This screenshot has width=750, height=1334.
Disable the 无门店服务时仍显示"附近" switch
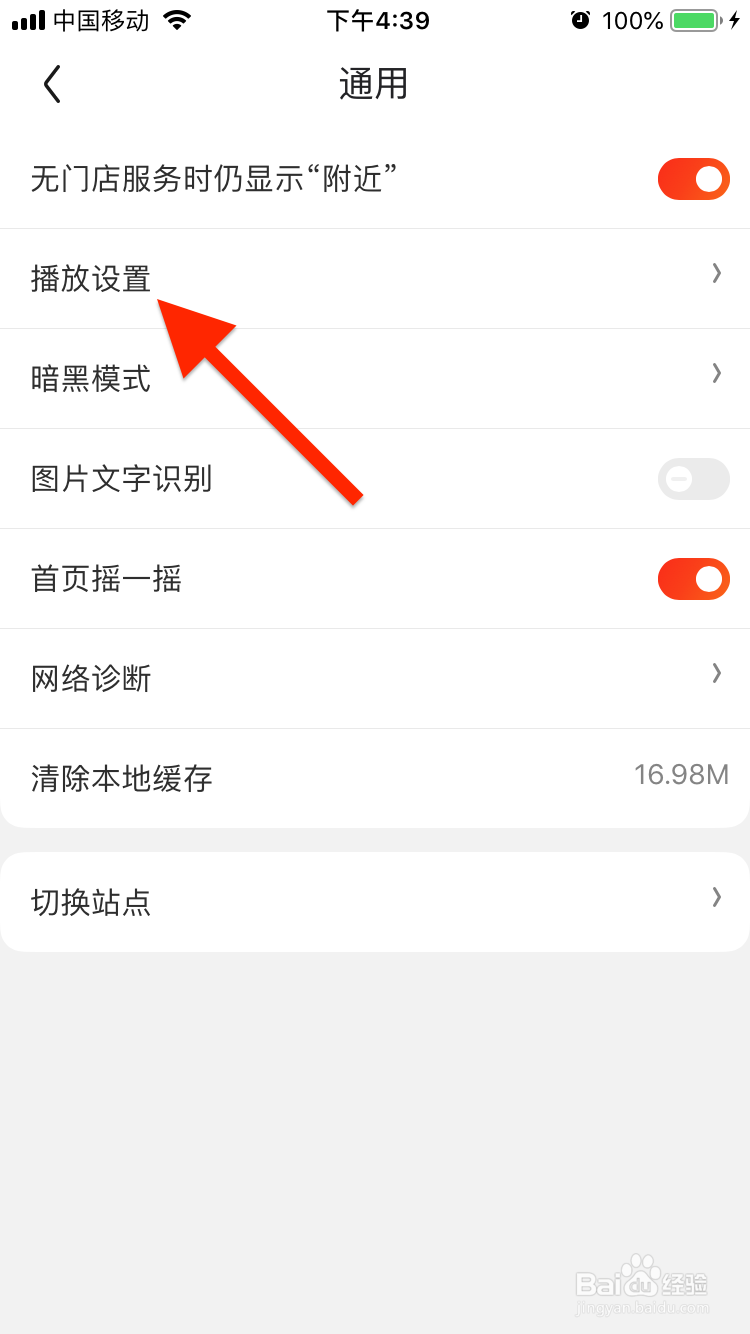(693, 179)
